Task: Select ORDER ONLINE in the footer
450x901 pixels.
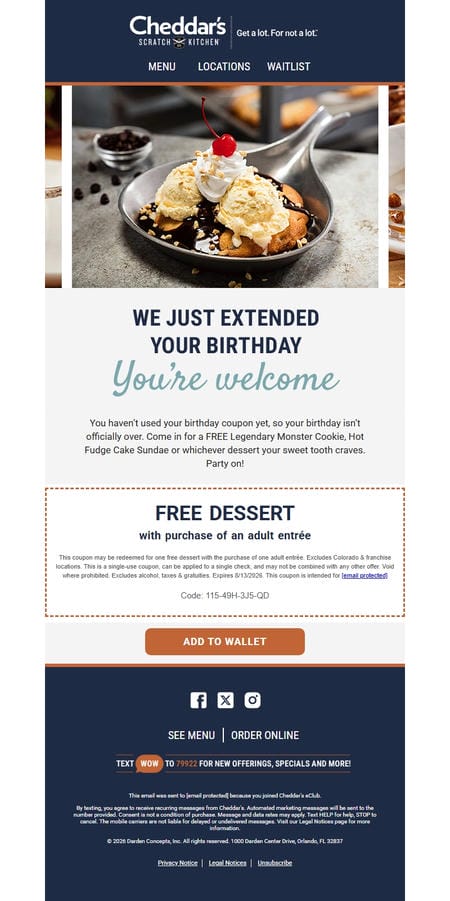Action: pos(265,735)
